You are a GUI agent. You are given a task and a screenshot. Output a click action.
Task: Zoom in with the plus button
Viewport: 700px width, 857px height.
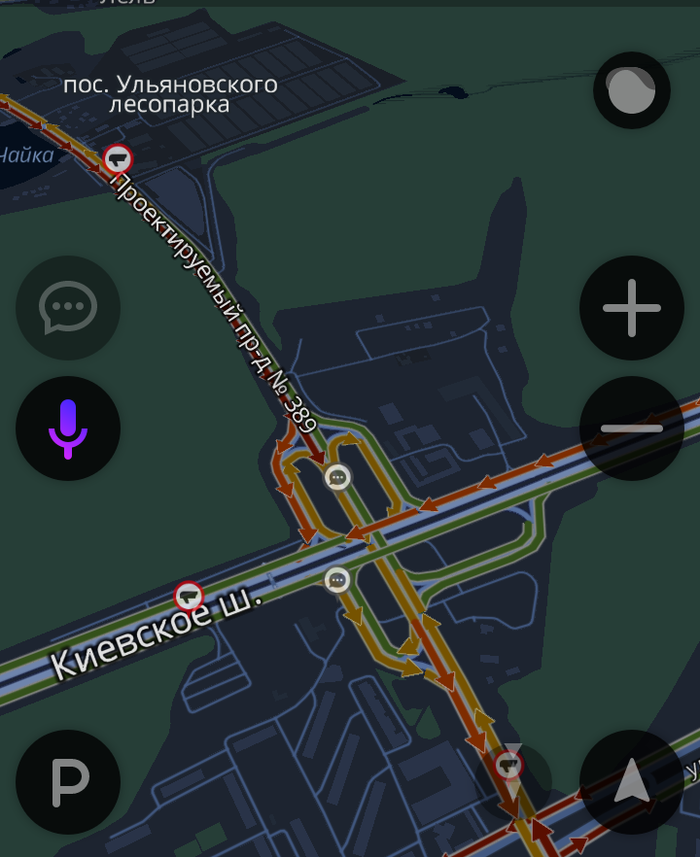click(x=631, y=308)
